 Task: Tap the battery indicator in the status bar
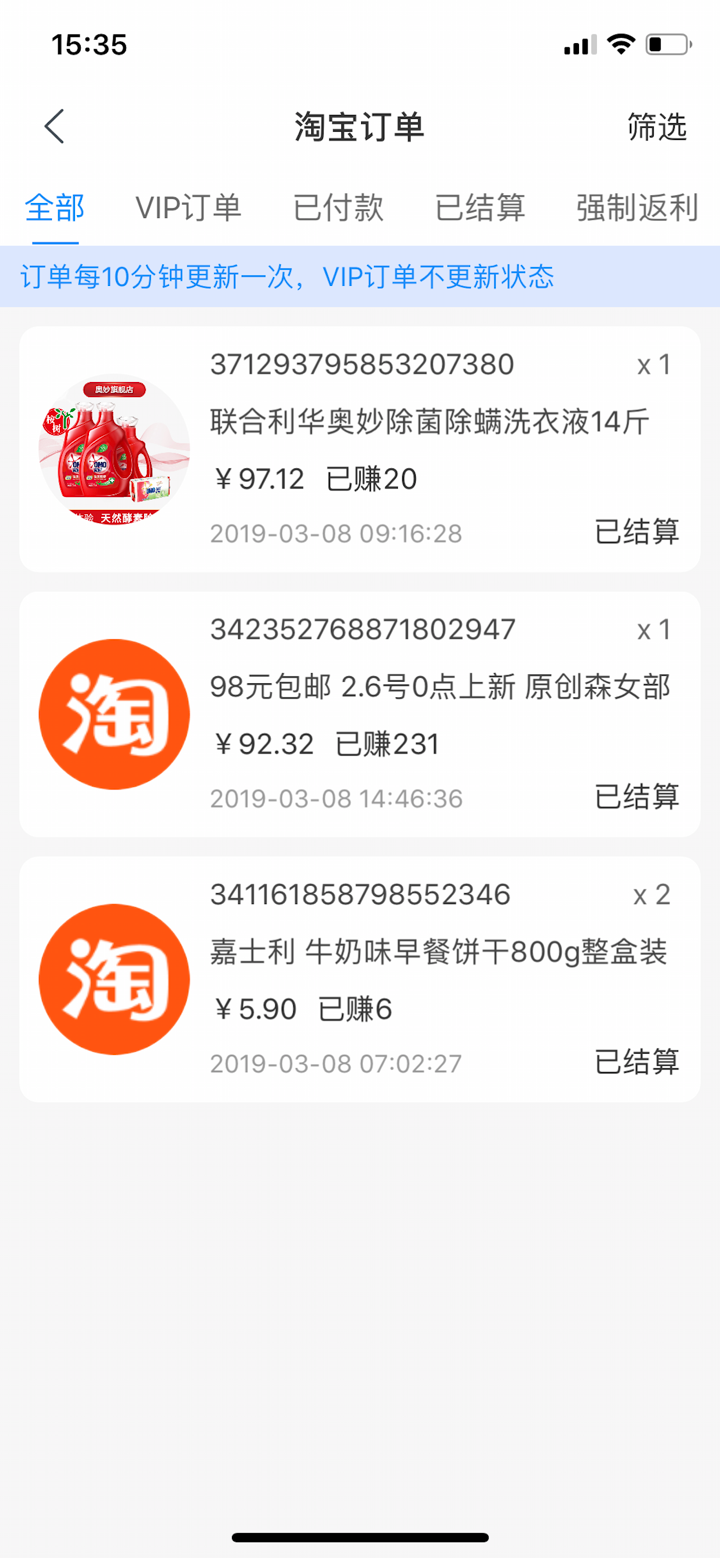click(669, 43)
